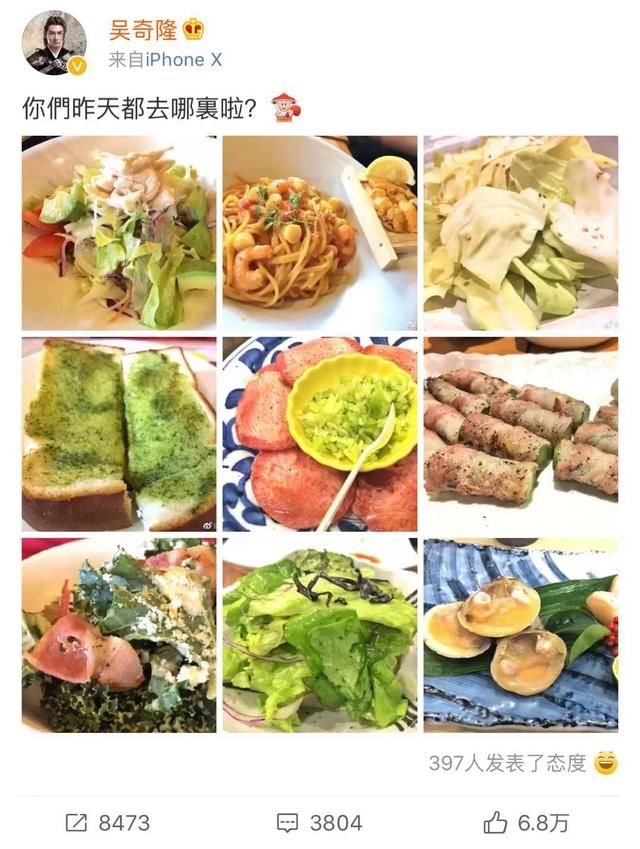View the lettuce with seaweed photo
The image size is (640, 849).
[x=320, y=635]
